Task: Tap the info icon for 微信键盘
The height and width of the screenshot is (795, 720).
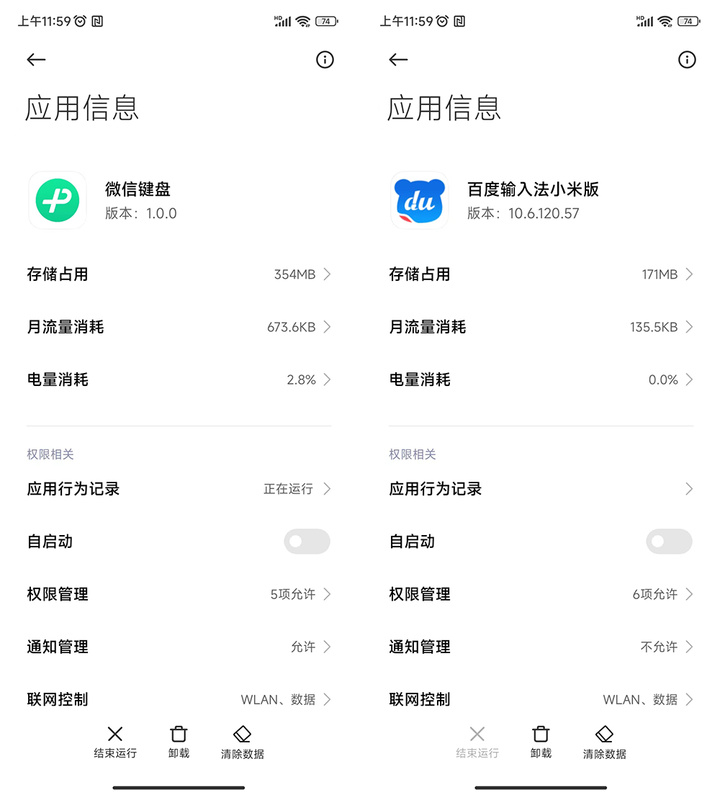Action: coord(323,60)
